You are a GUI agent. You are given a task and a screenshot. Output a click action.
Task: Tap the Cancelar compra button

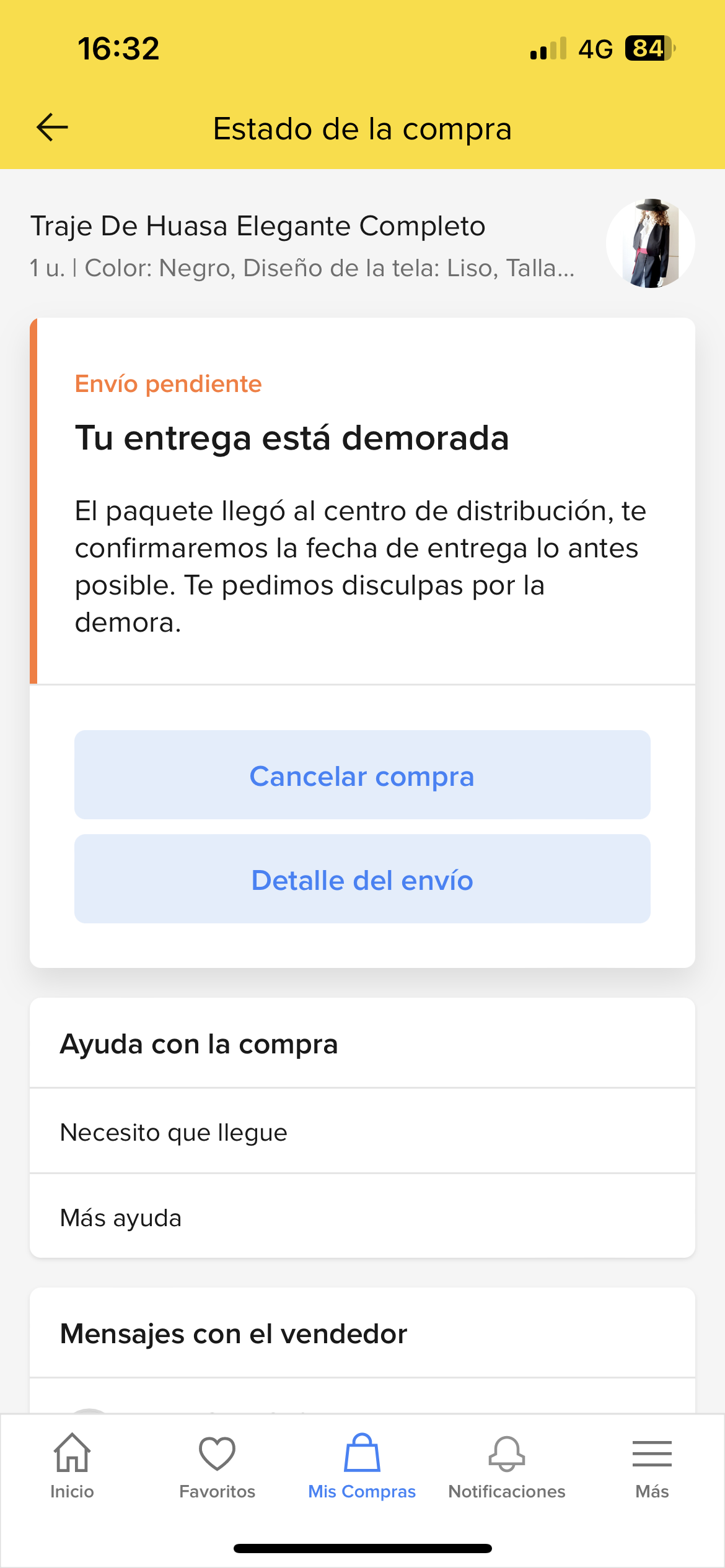(x=362, y=775)
